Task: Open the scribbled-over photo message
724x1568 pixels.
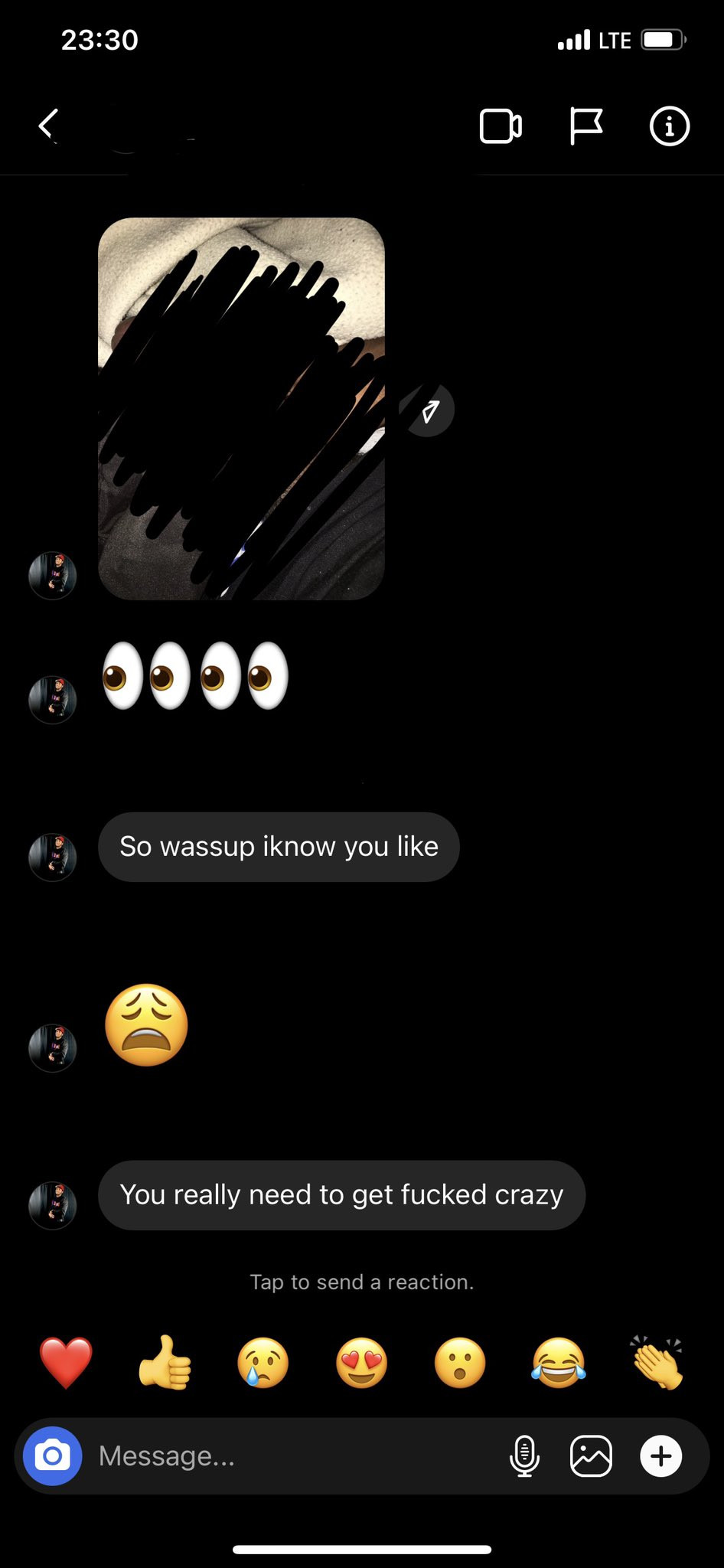Action: pyautogui.click(x=241, y=409)
